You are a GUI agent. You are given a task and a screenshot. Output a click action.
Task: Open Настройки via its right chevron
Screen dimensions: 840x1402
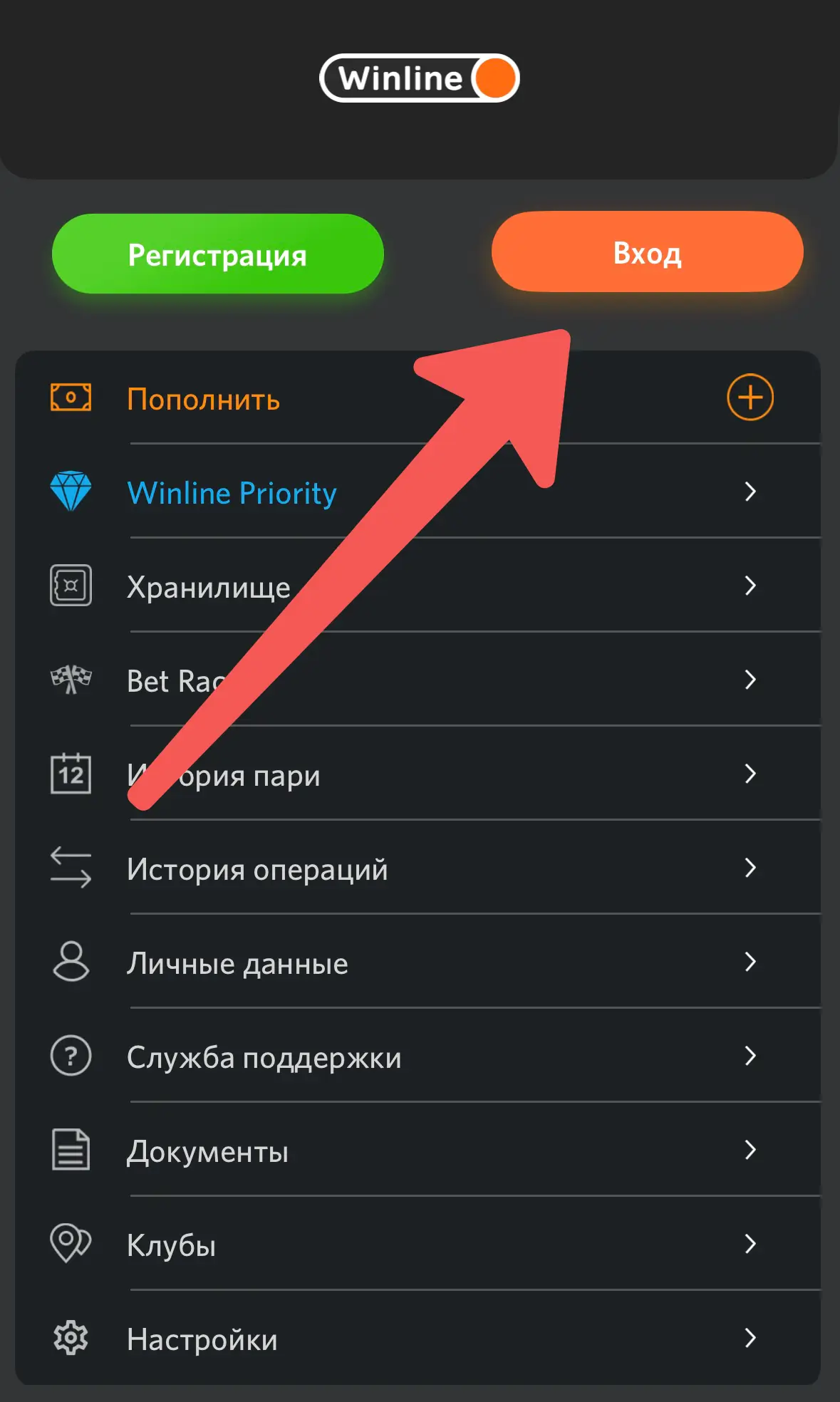click(x=751, y=1338)
